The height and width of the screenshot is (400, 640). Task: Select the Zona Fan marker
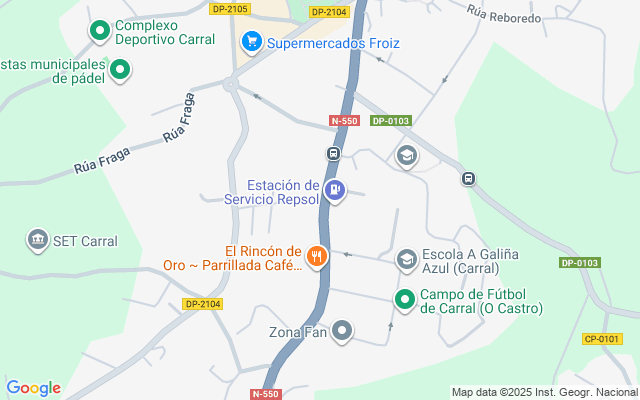click(342, 331)
